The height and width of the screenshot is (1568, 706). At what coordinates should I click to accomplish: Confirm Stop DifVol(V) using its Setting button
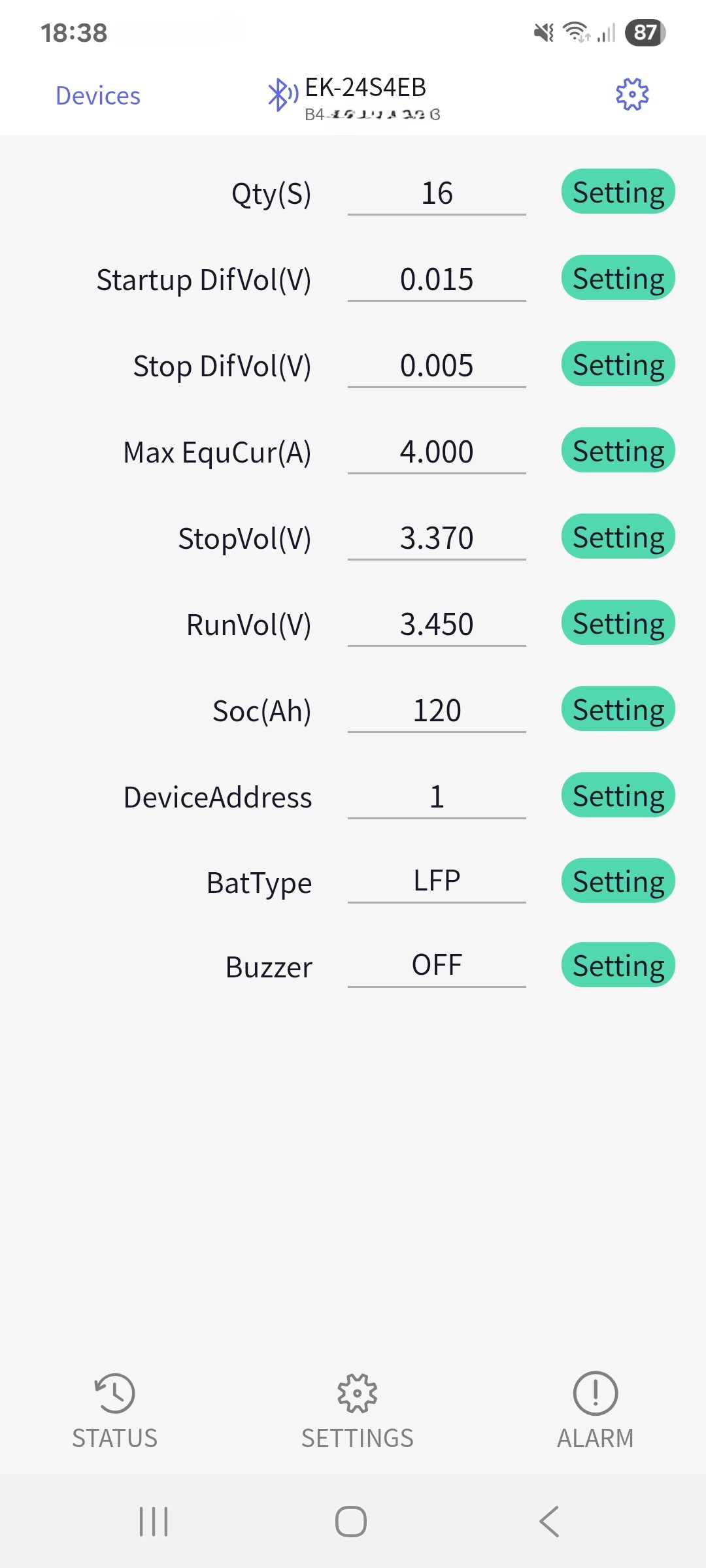coord(618,365)
